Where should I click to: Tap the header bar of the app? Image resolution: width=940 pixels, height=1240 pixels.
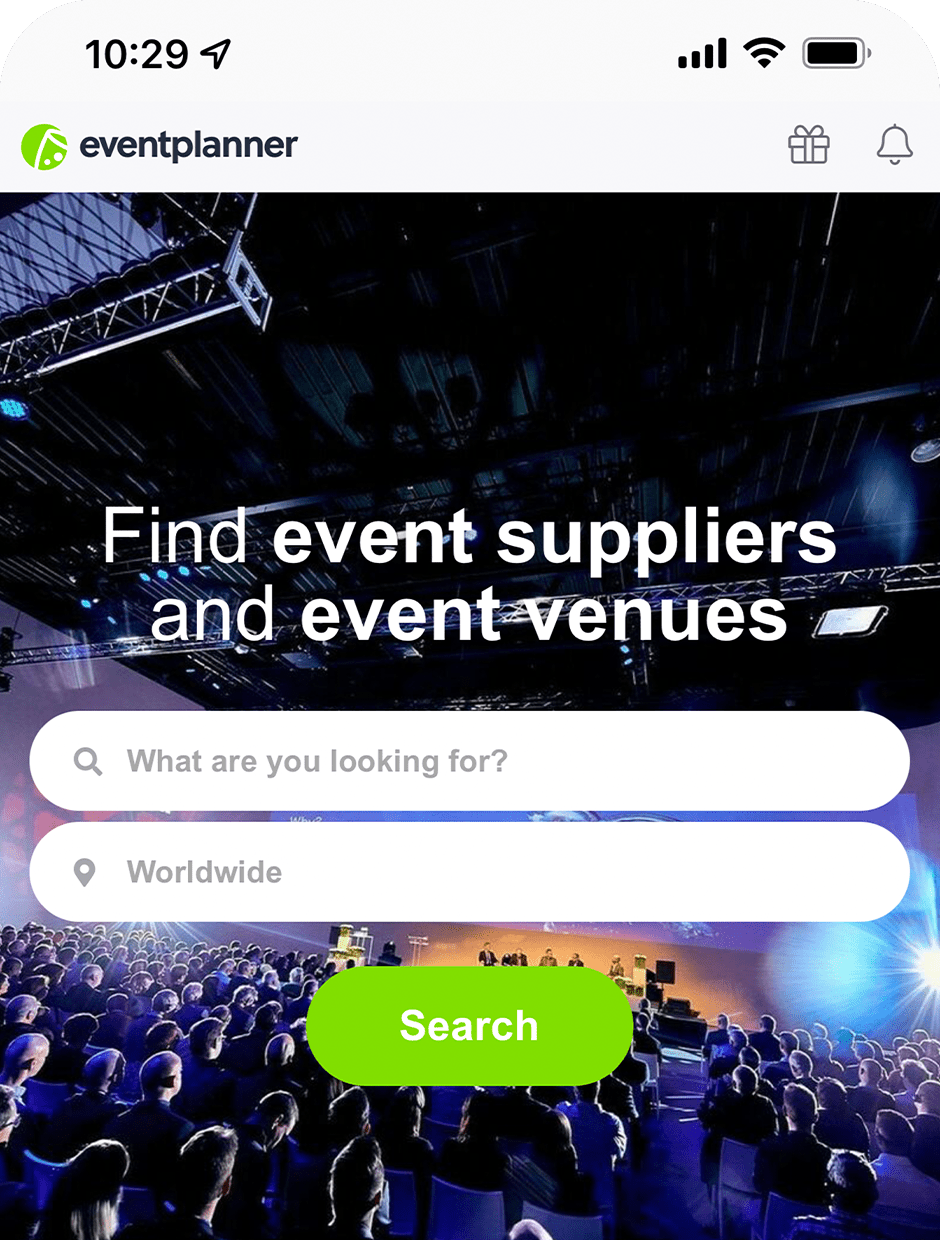pyautogui.click(x=470, y=144)
